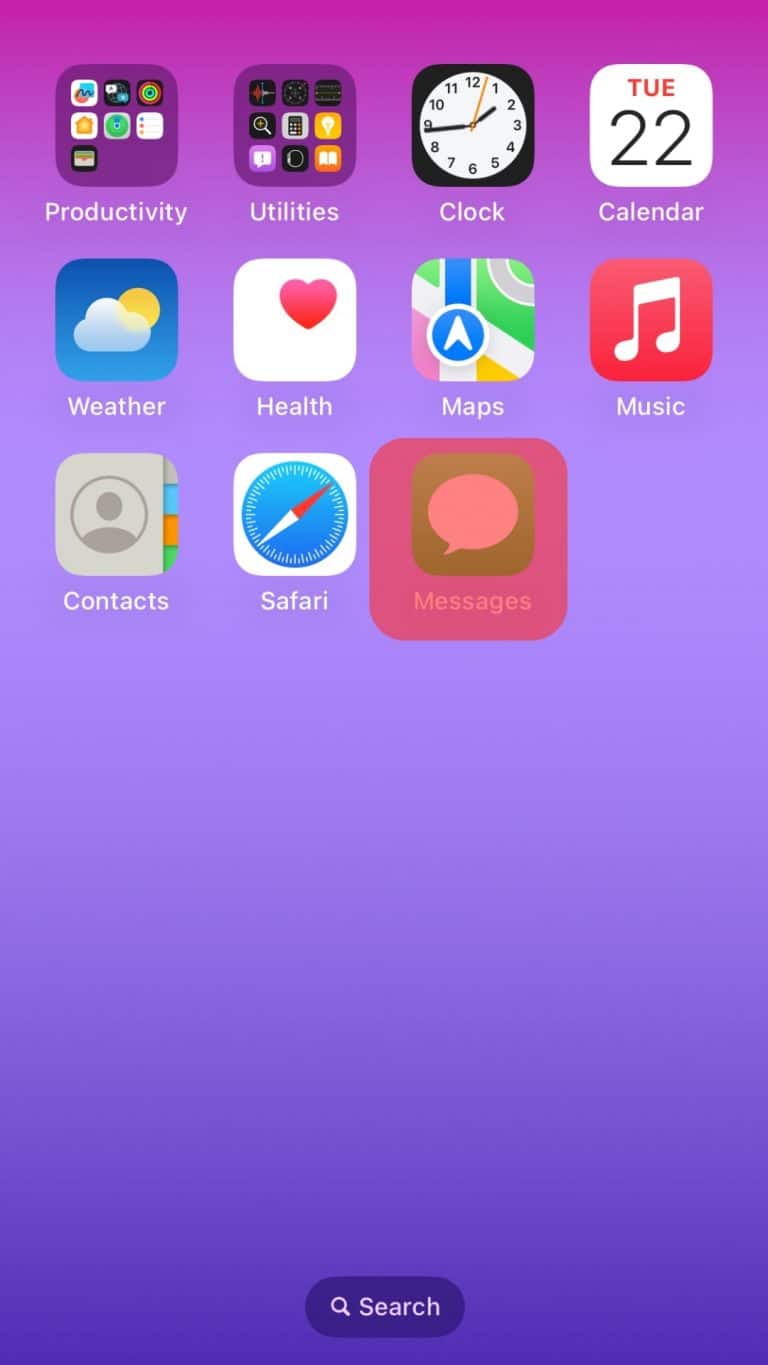
Task: Open the Calendar app
Action: pyautogui.click(x=650, y=126)
